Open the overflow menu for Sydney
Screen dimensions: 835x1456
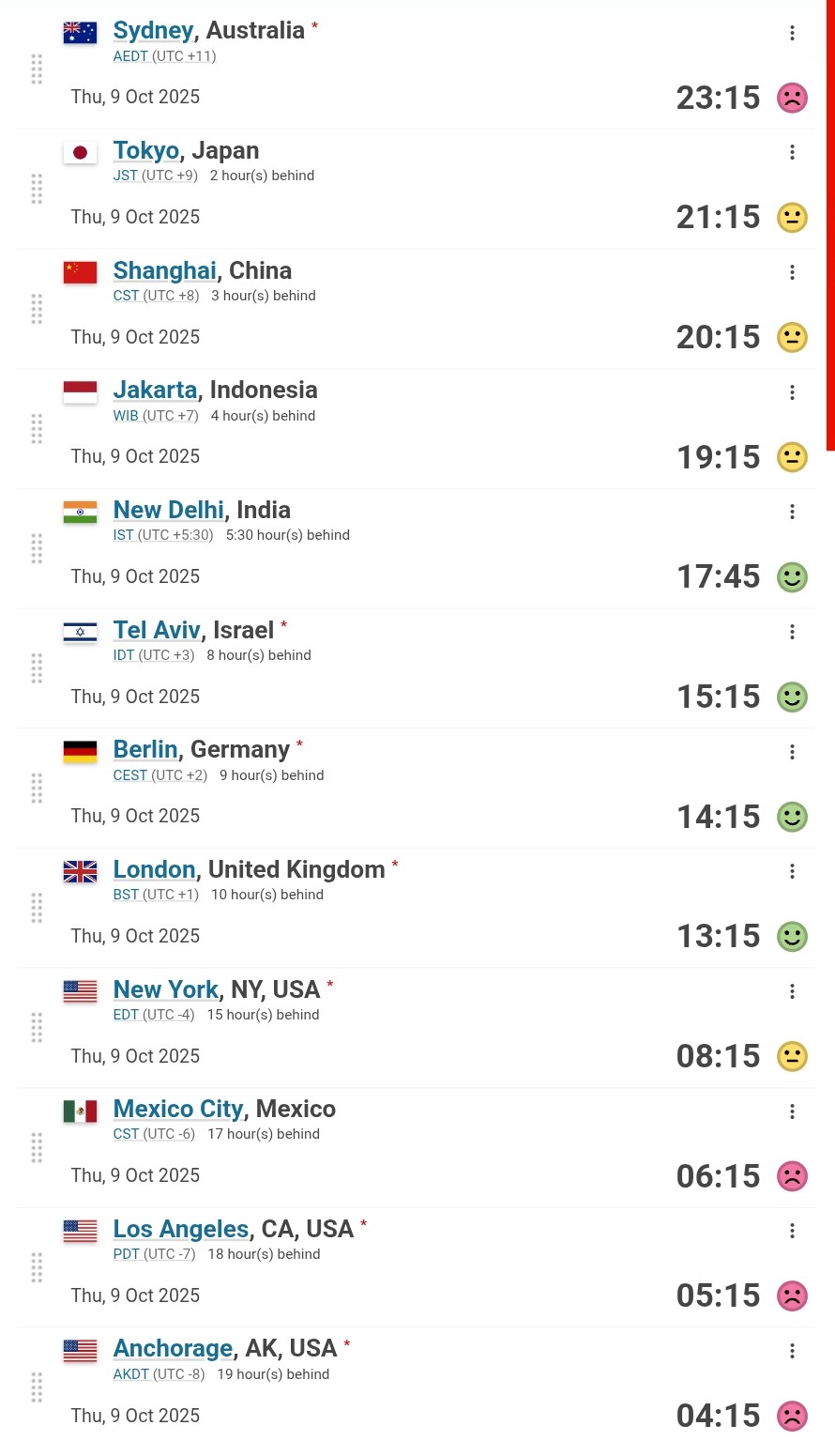point(792,33)
